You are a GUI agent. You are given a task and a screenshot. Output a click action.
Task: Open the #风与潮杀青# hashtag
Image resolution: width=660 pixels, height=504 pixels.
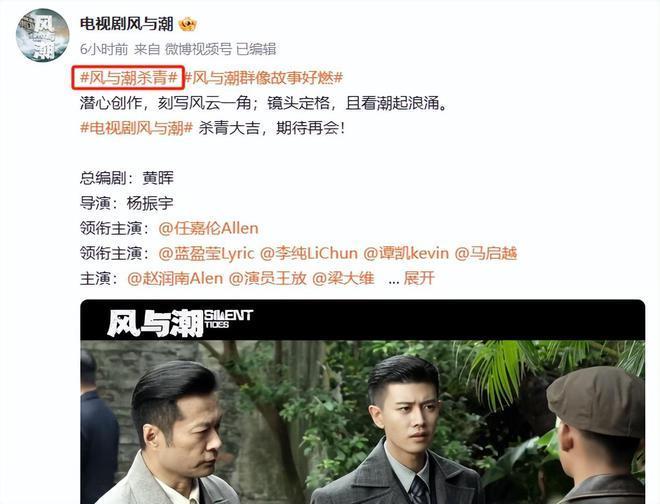point(131,77)
